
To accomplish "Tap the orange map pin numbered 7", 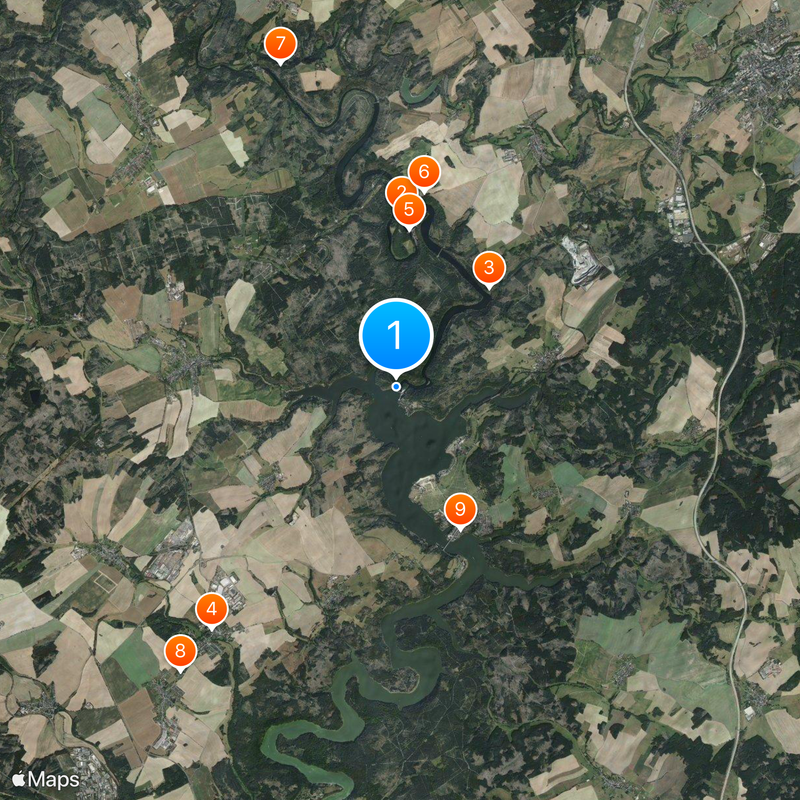I will (280, 44).
